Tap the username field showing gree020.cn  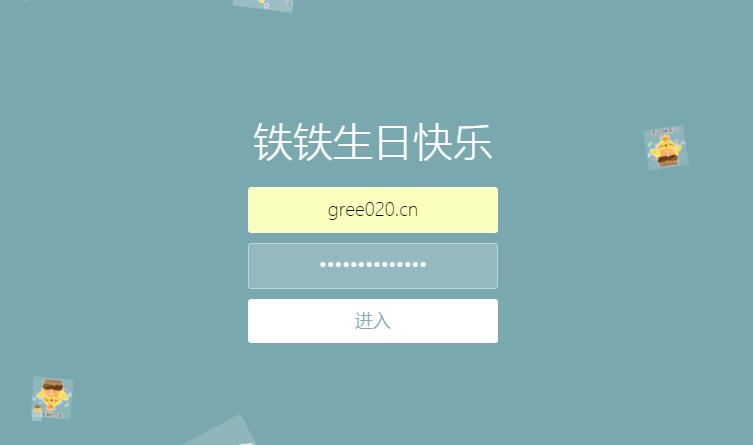[372, 210]
